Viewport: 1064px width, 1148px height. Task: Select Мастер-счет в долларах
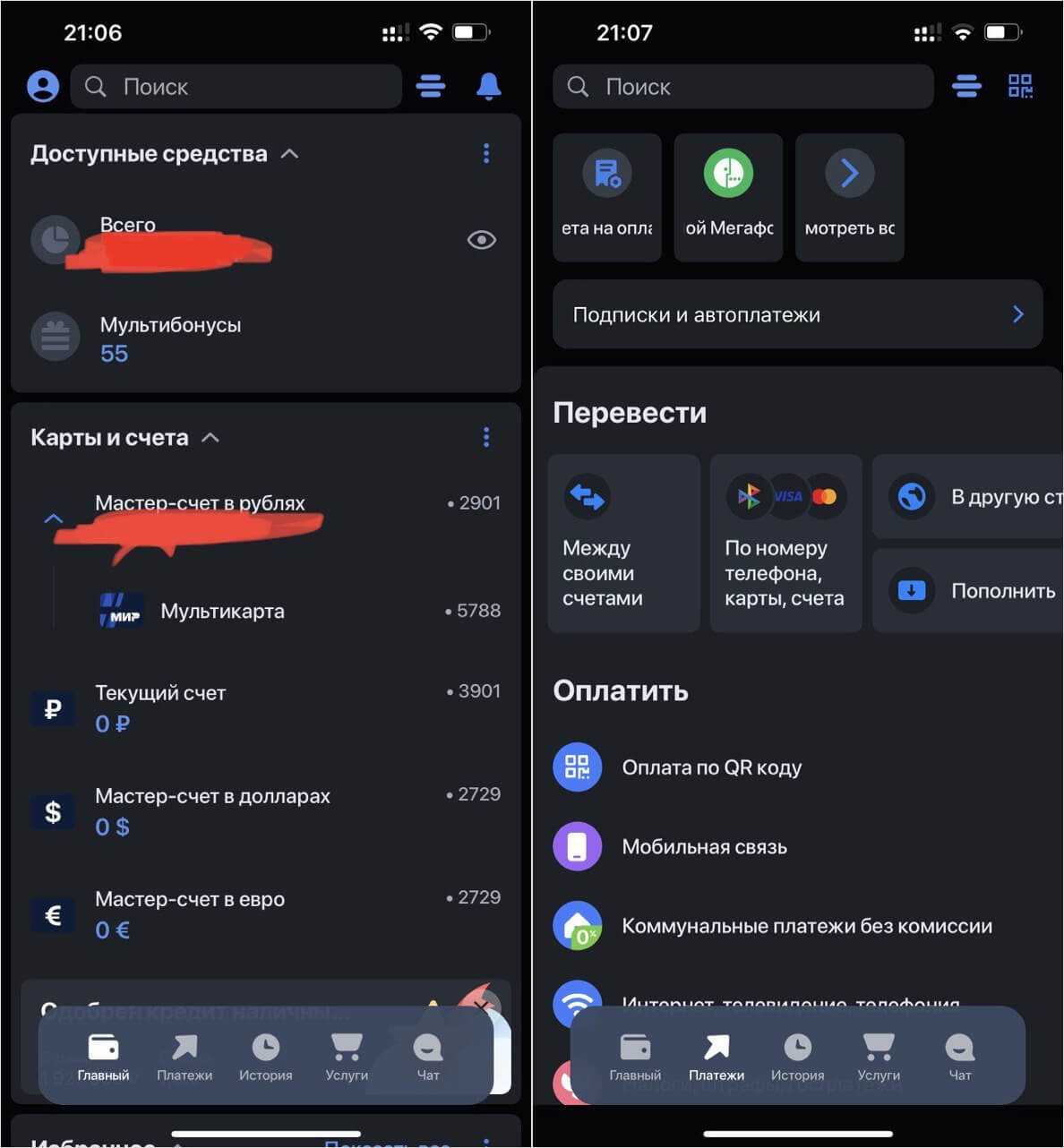click(x=212, y=810)
